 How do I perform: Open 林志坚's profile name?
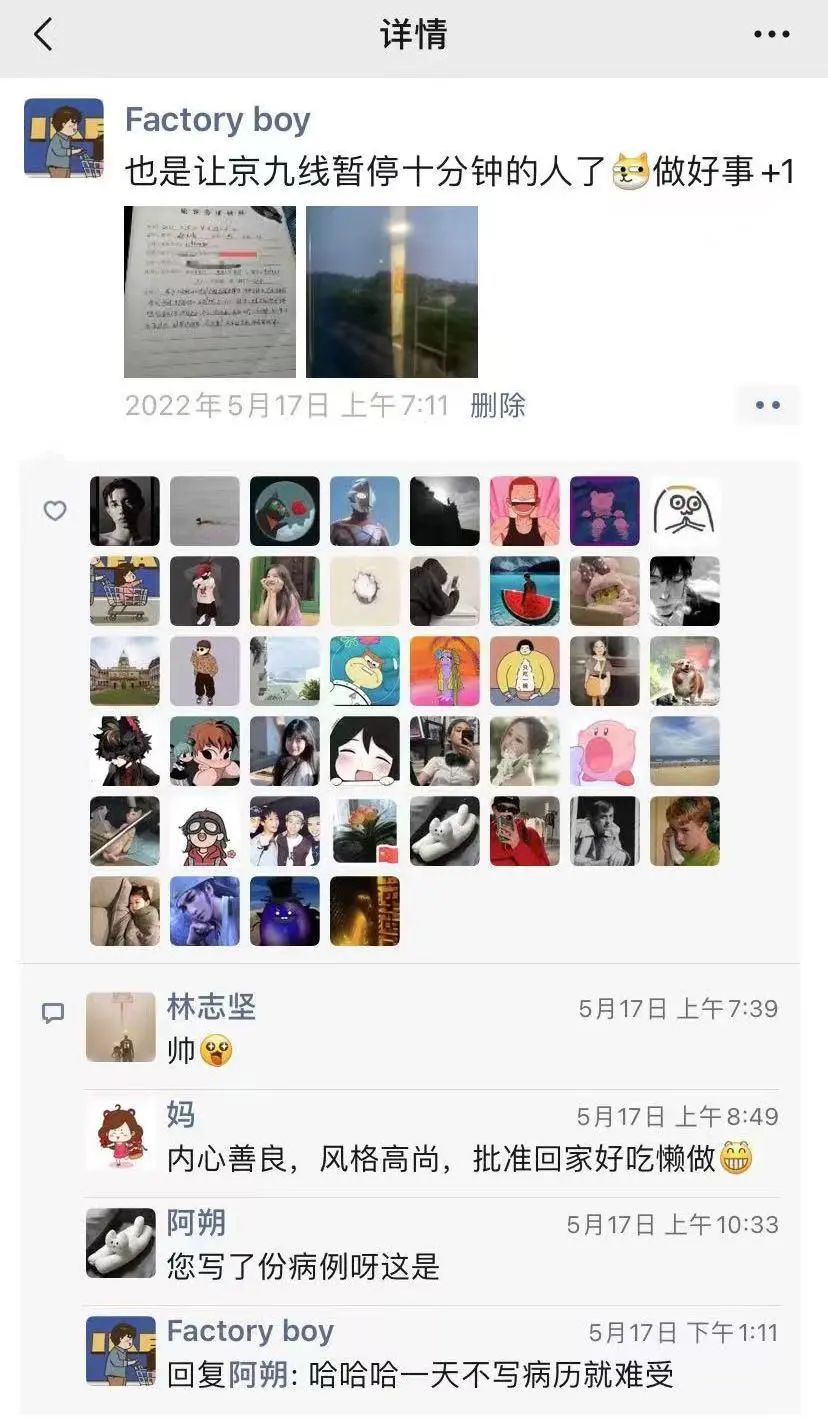coord(211,1007)
